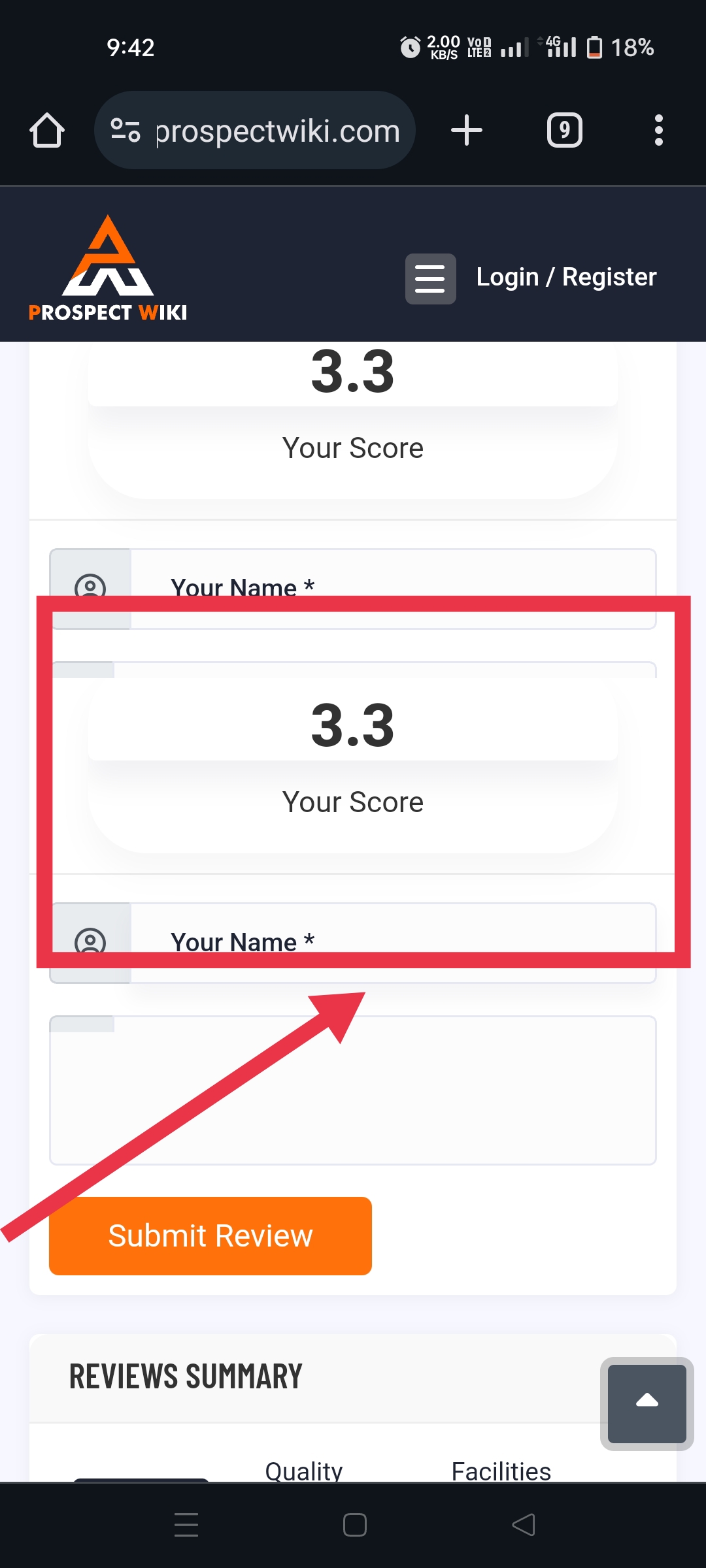The image size is (706, 1568).
Task: Open the site hamburger menu
Action: [x=430, y=278]
